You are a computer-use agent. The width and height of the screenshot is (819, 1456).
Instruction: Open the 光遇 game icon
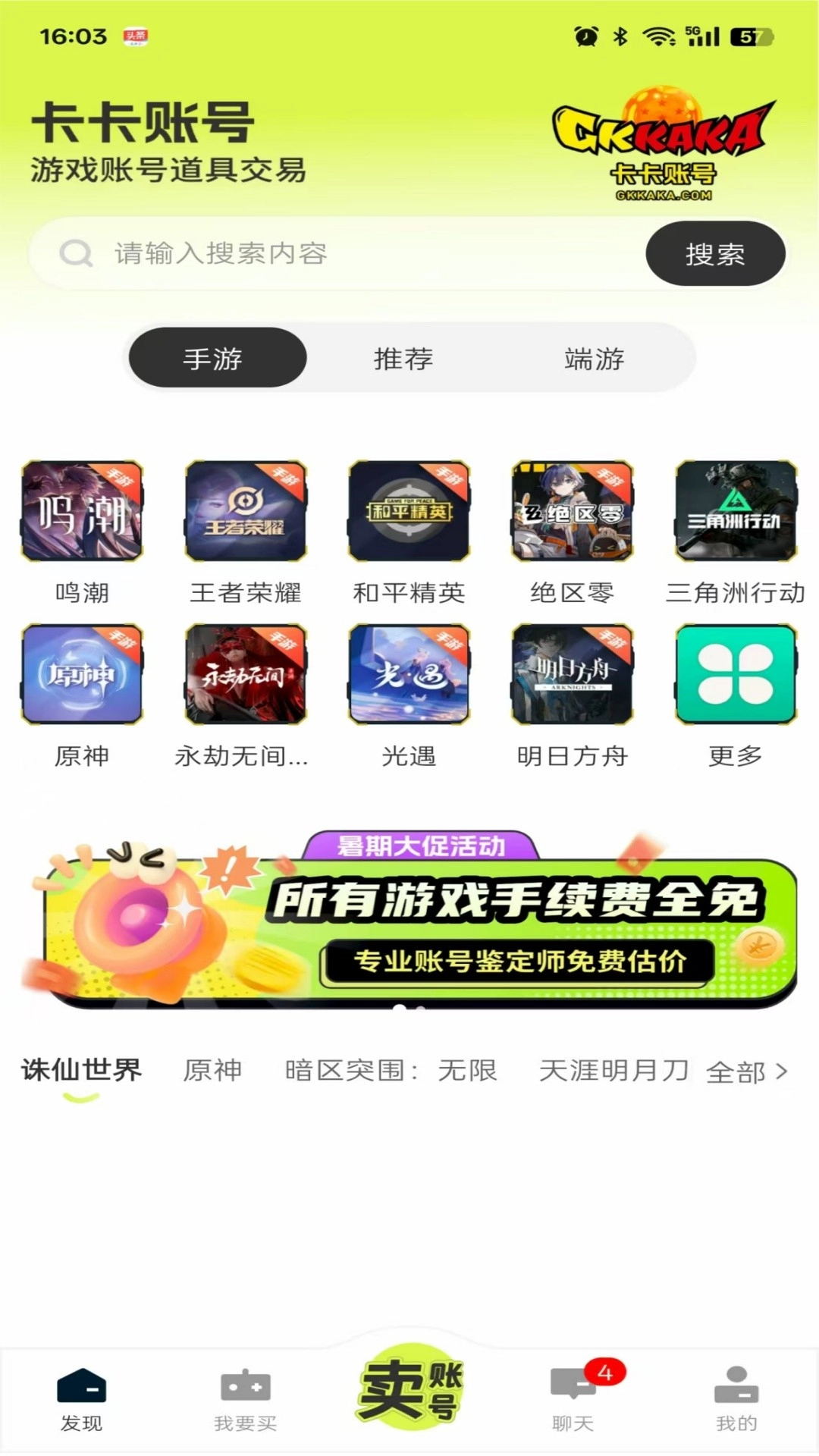408,673
